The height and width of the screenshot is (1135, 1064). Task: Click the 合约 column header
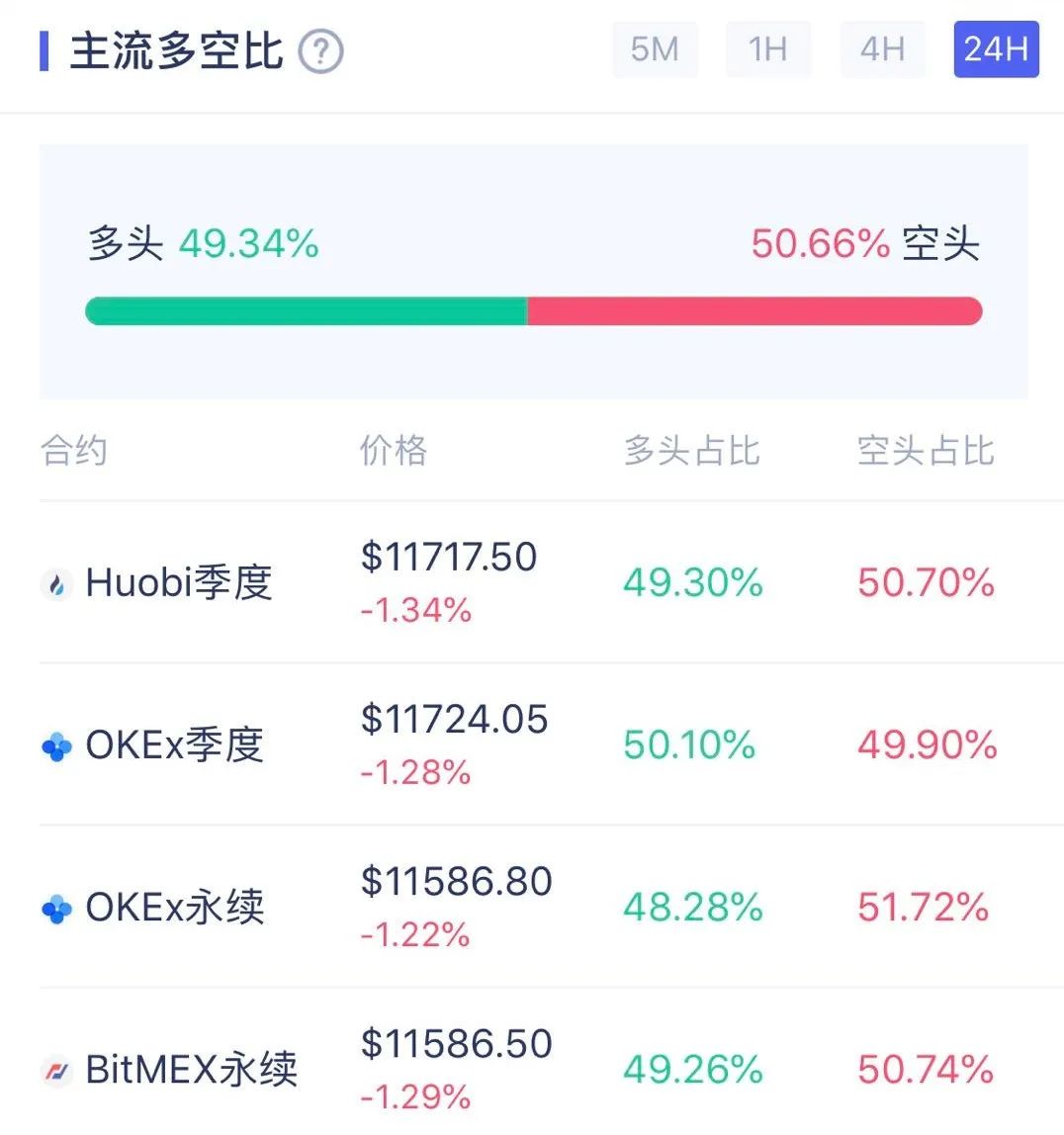(x=74, y=452)
